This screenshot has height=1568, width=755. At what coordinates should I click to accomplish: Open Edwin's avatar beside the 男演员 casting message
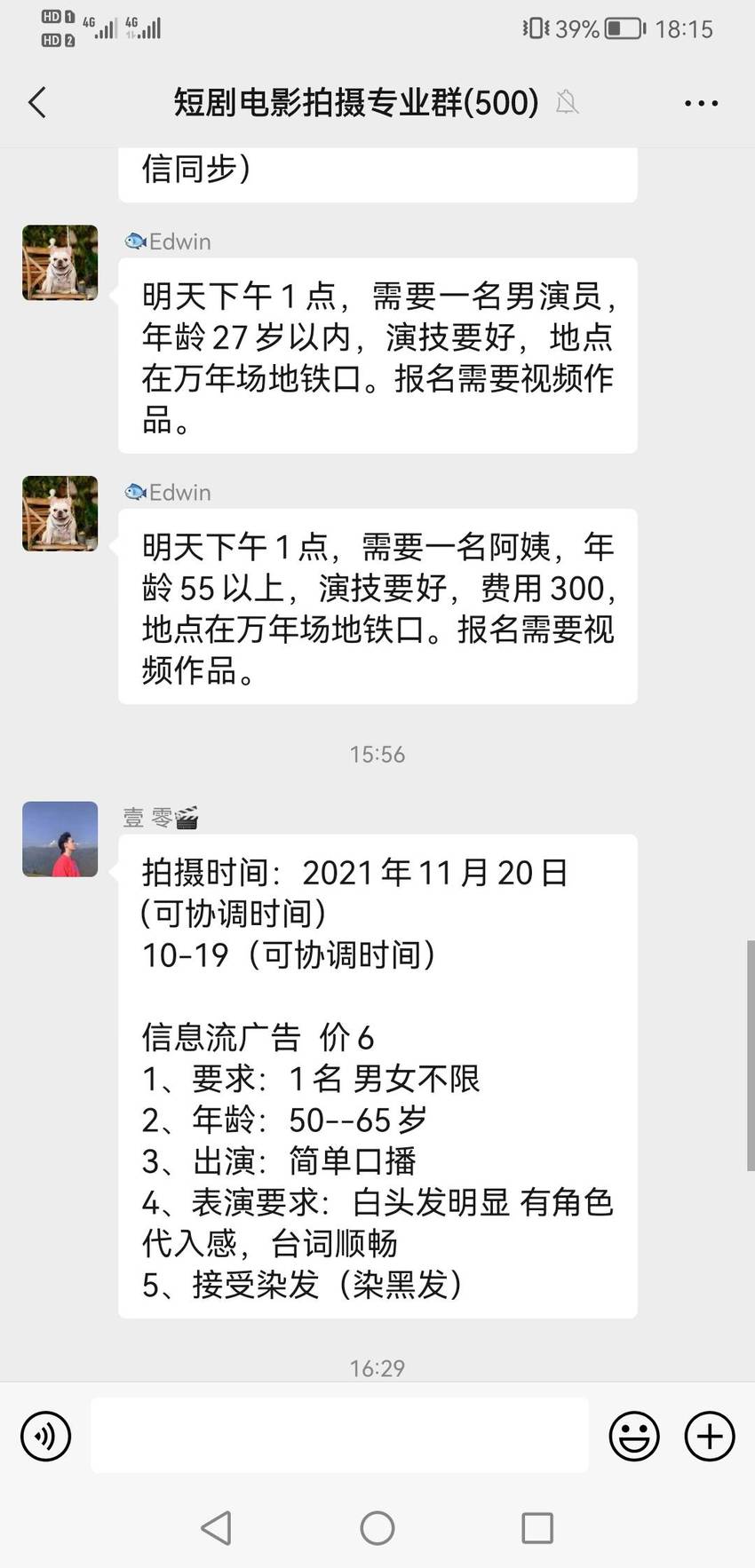[x=60, y=263]
